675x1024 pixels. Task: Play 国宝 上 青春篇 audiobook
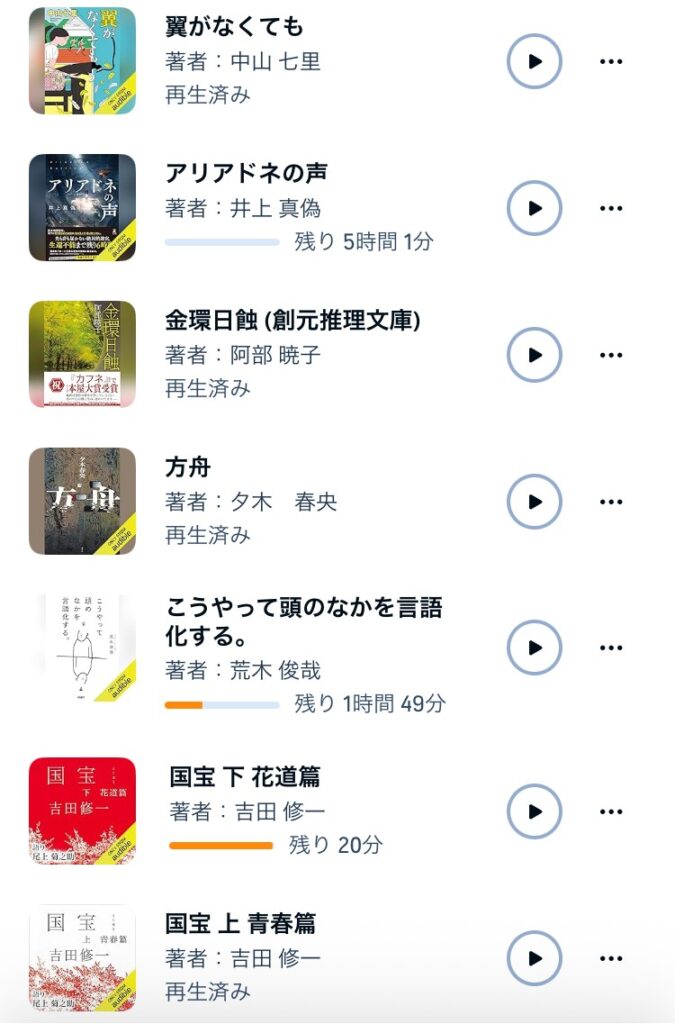[534, 959]
